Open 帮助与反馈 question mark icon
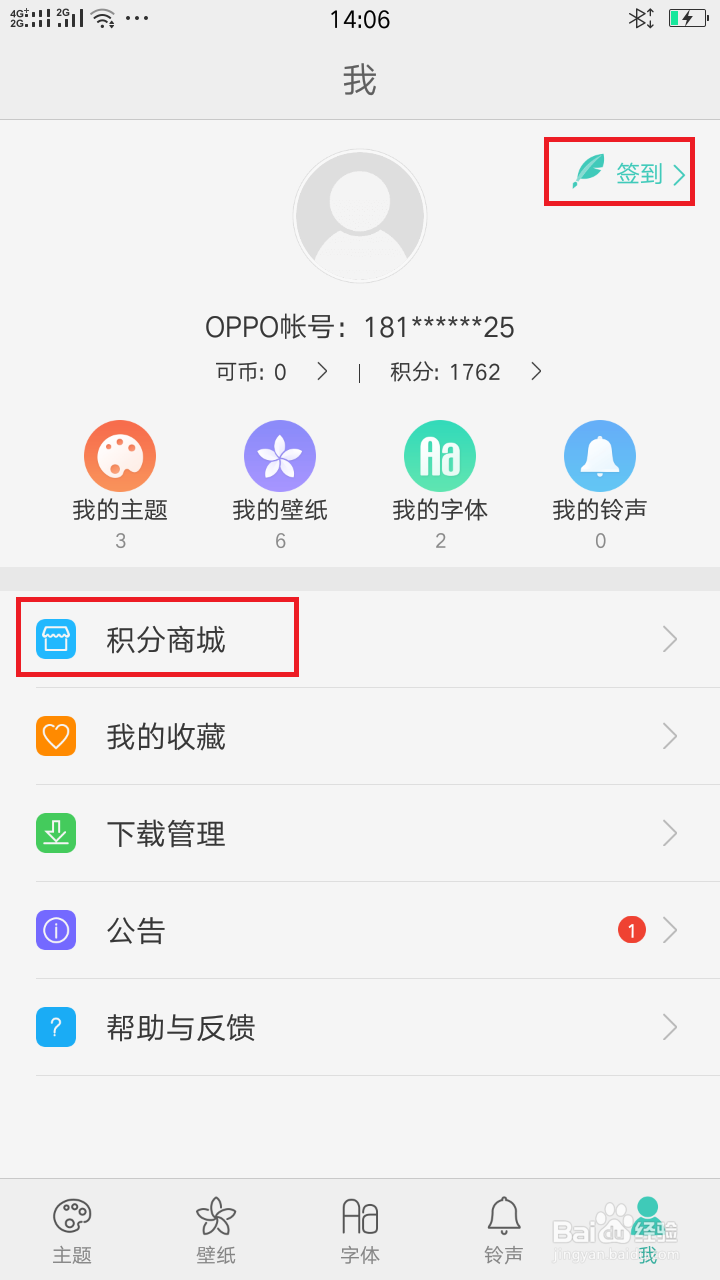This screenshot has width=720, height=1280. pos(55,1027)
